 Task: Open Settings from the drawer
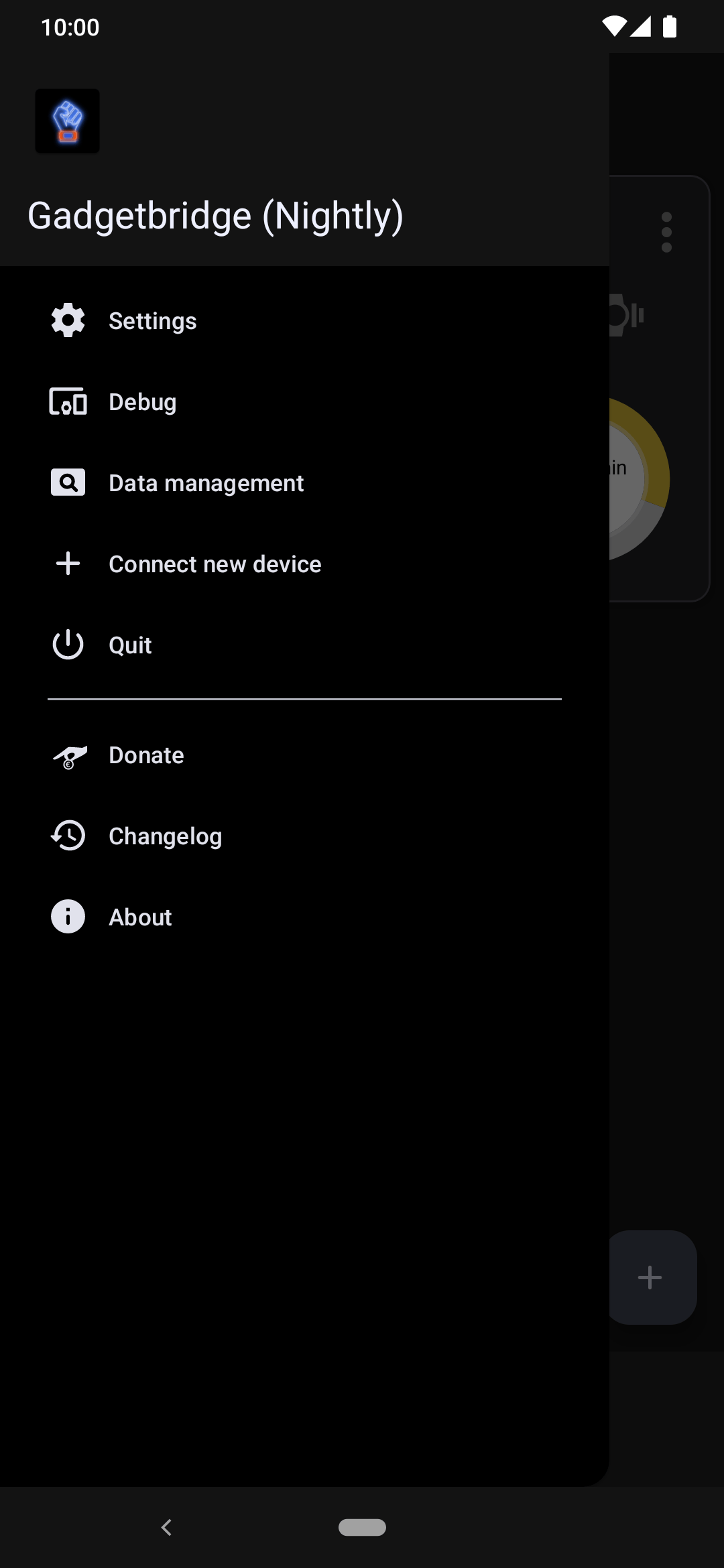point(304,321)
